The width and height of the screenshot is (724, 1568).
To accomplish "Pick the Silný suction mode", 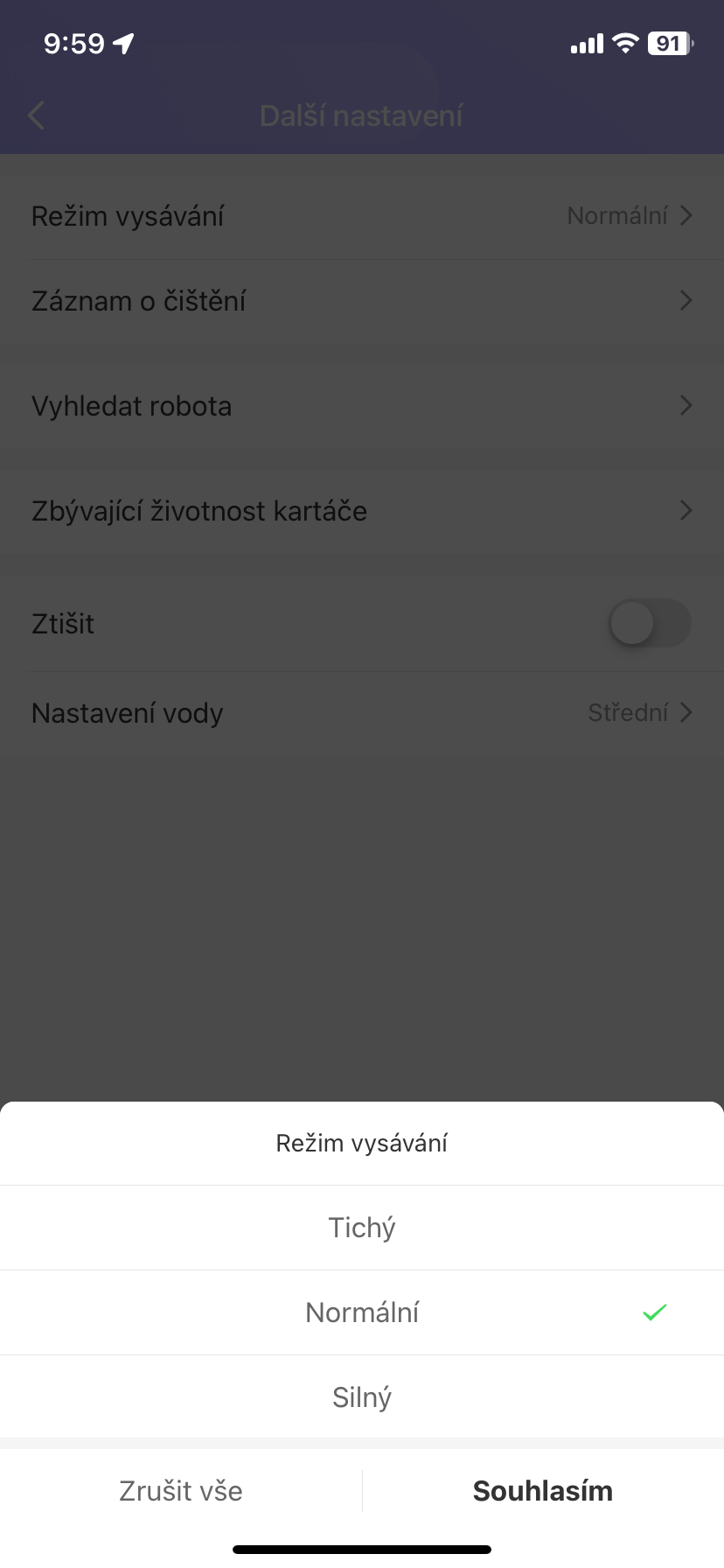I will [x=362, y=1397].
